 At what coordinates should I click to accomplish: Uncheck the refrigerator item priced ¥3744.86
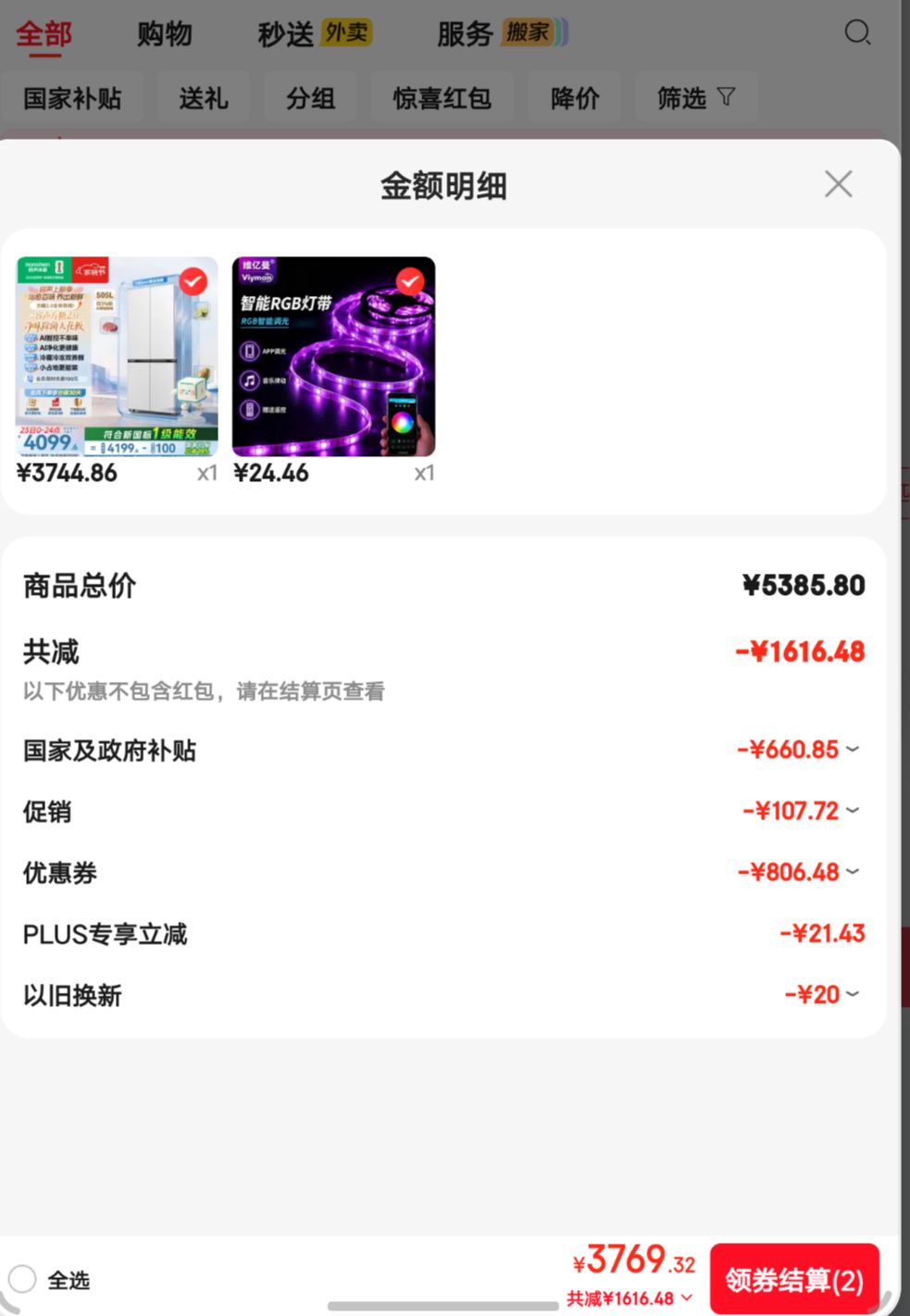pos(193,281)
